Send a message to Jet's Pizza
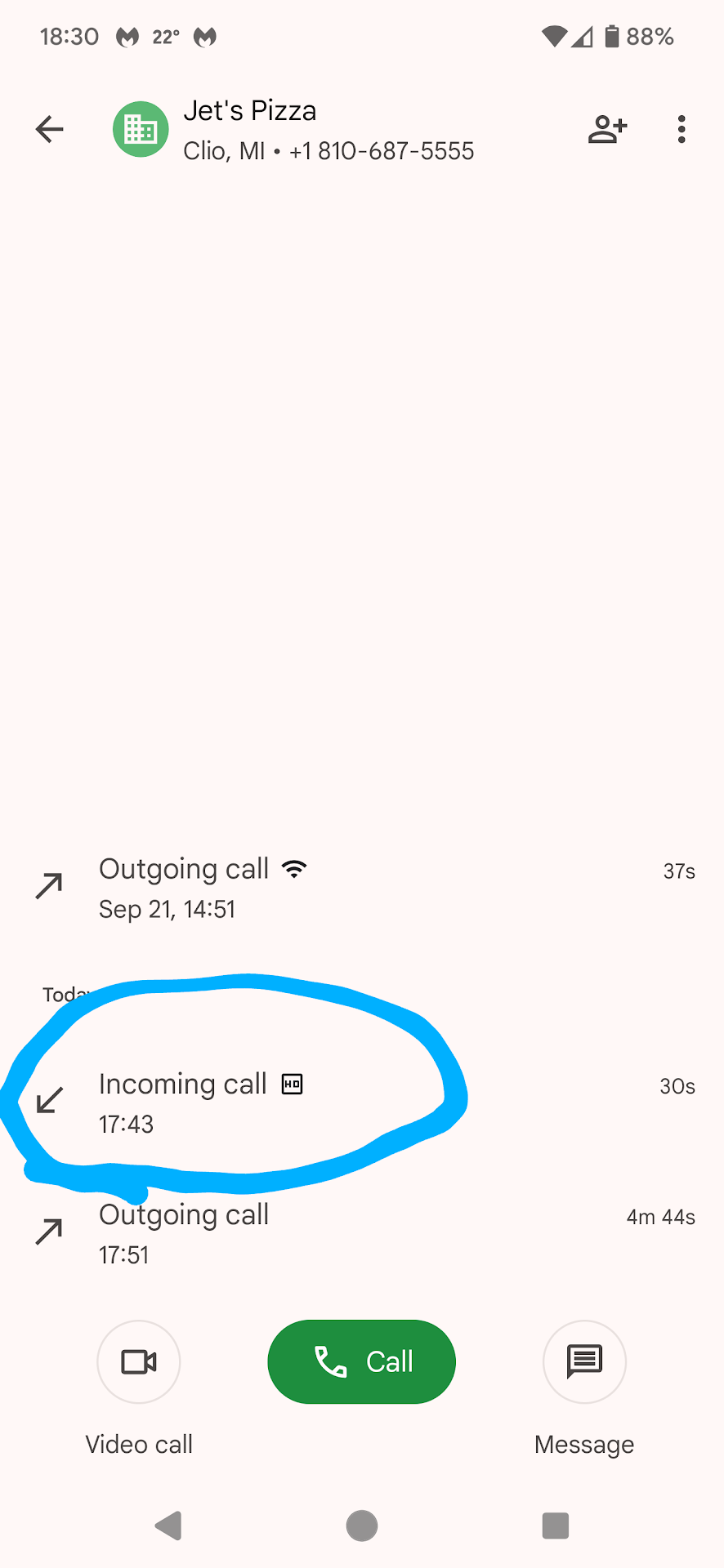The image size is (724, 1568). pyautogui.click(x=584, y=1361)
